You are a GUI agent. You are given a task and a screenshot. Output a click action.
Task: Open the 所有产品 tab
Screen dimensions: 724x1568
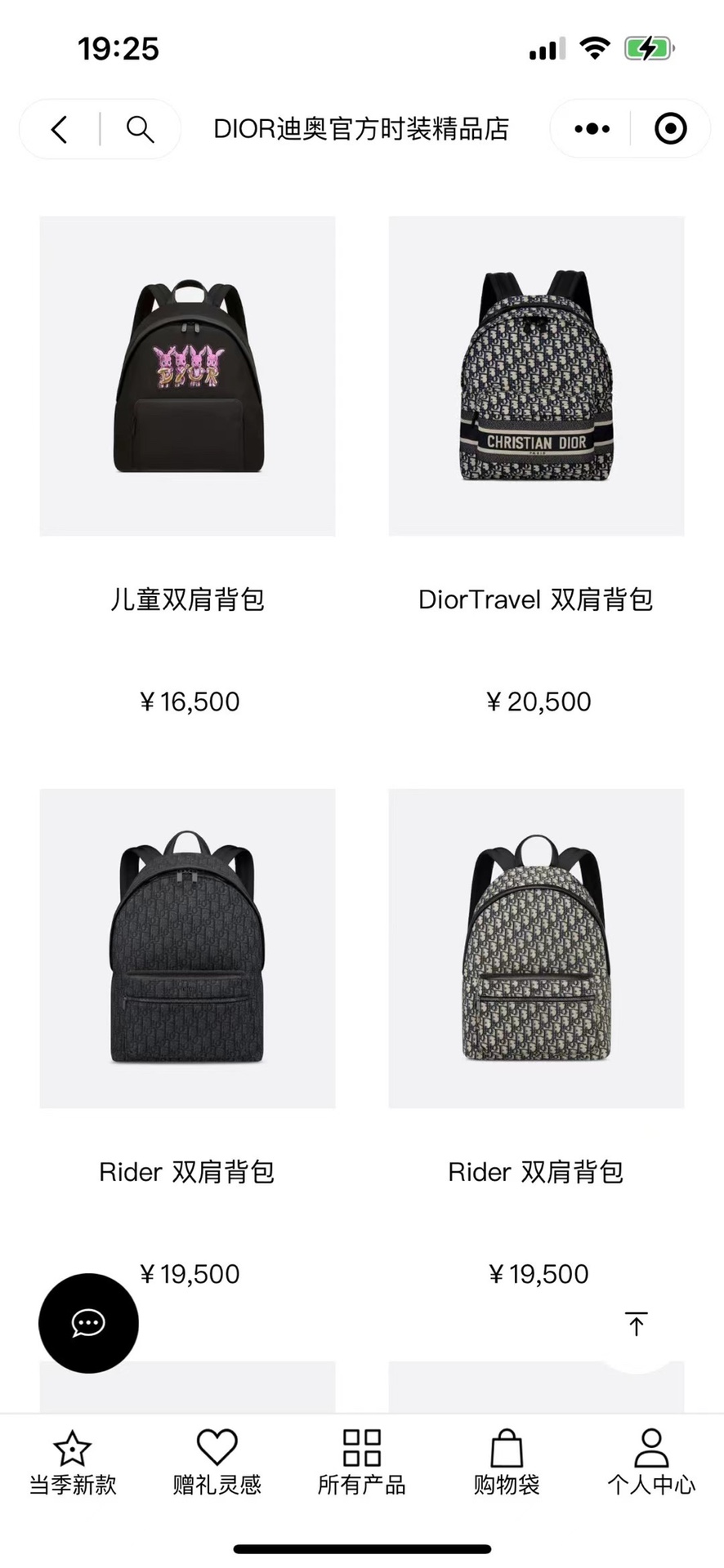tap(361, 1463)
